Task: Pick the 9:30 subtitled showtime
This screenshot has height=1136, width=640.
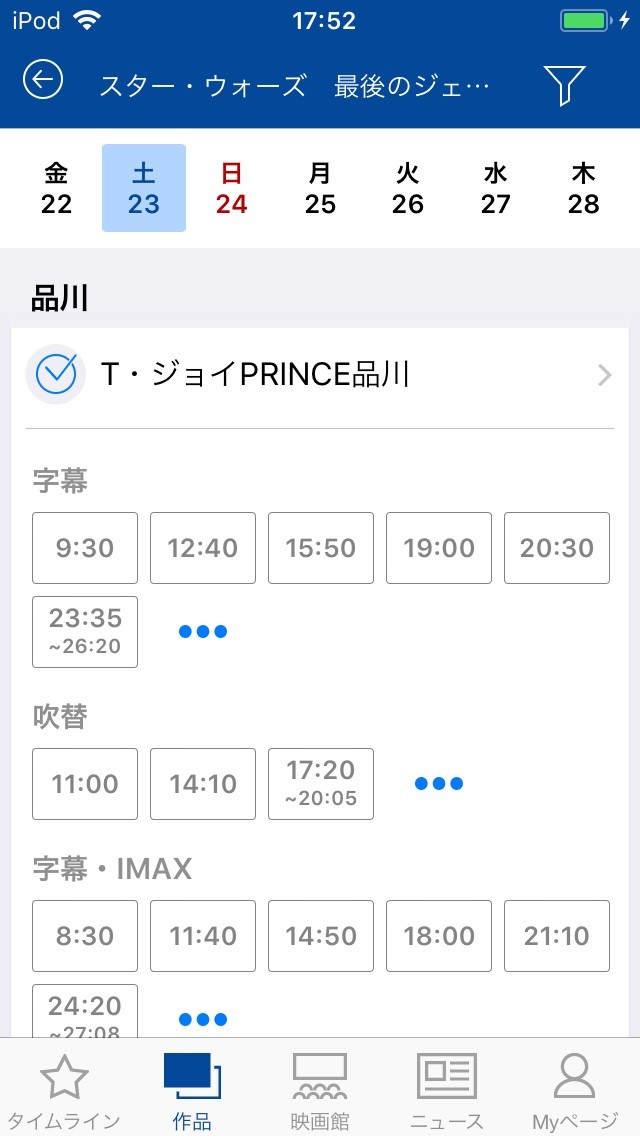Action: click(x=85, y=548)
